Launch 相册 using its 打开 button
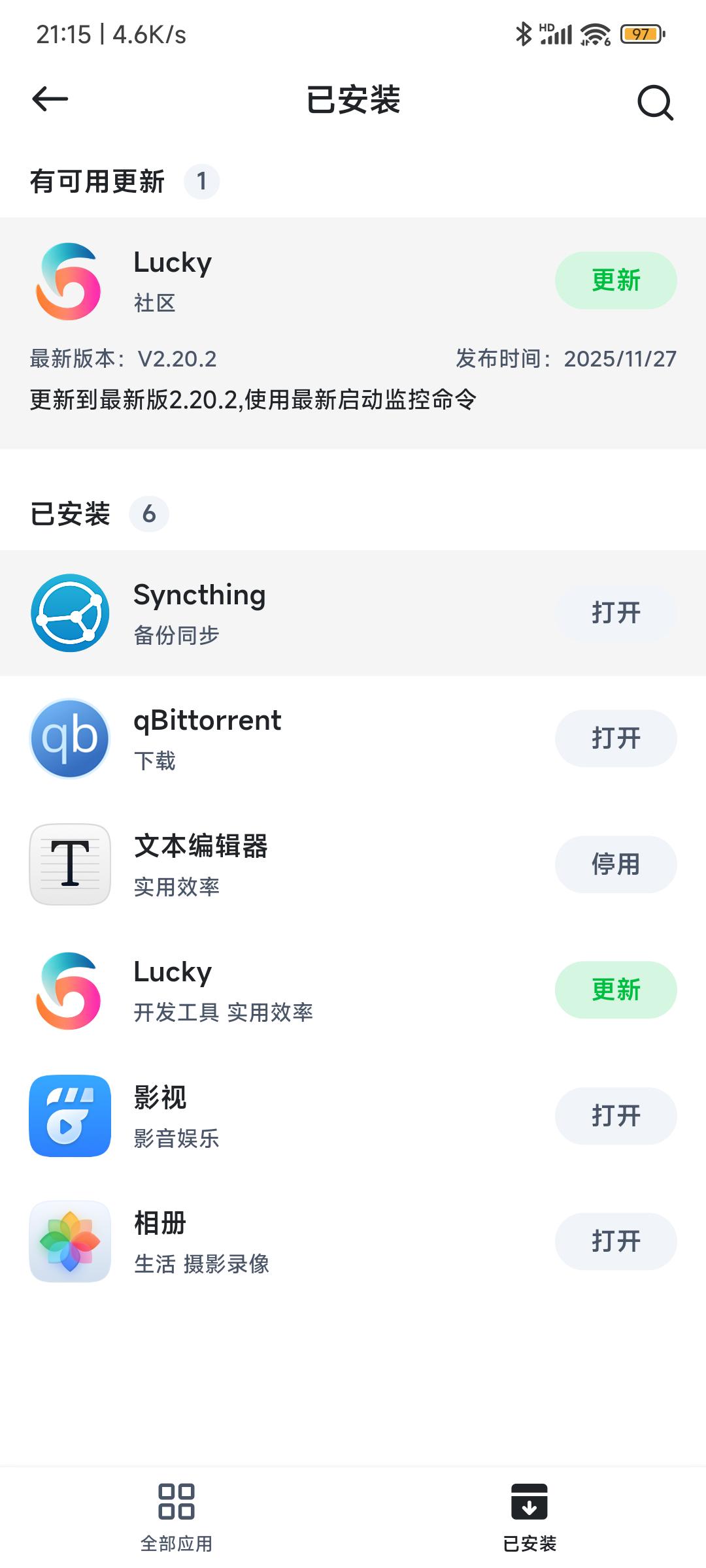706x1568 pixels. tap(615, 1241)
